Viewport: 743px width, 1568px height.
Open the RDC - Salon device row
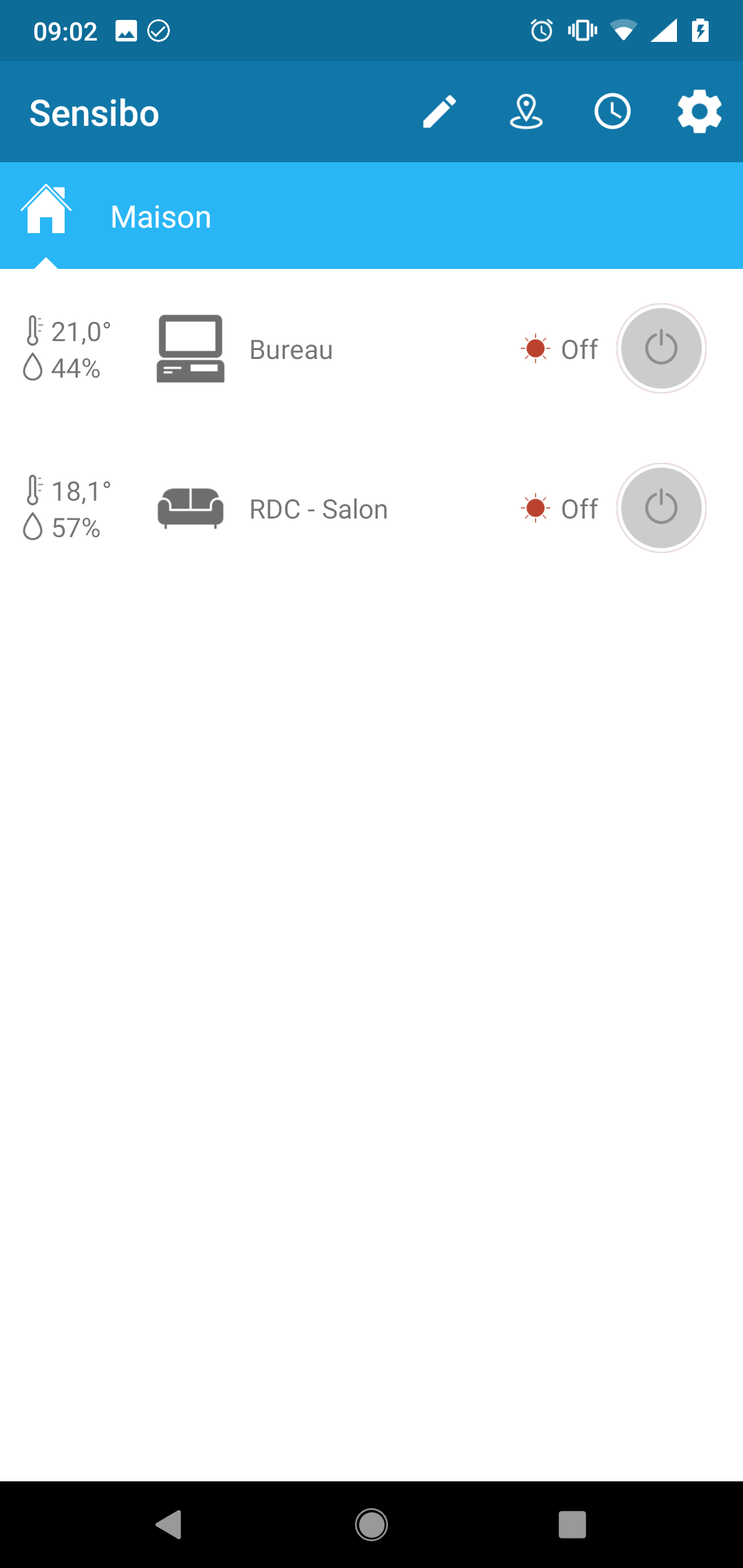[318, 509]
